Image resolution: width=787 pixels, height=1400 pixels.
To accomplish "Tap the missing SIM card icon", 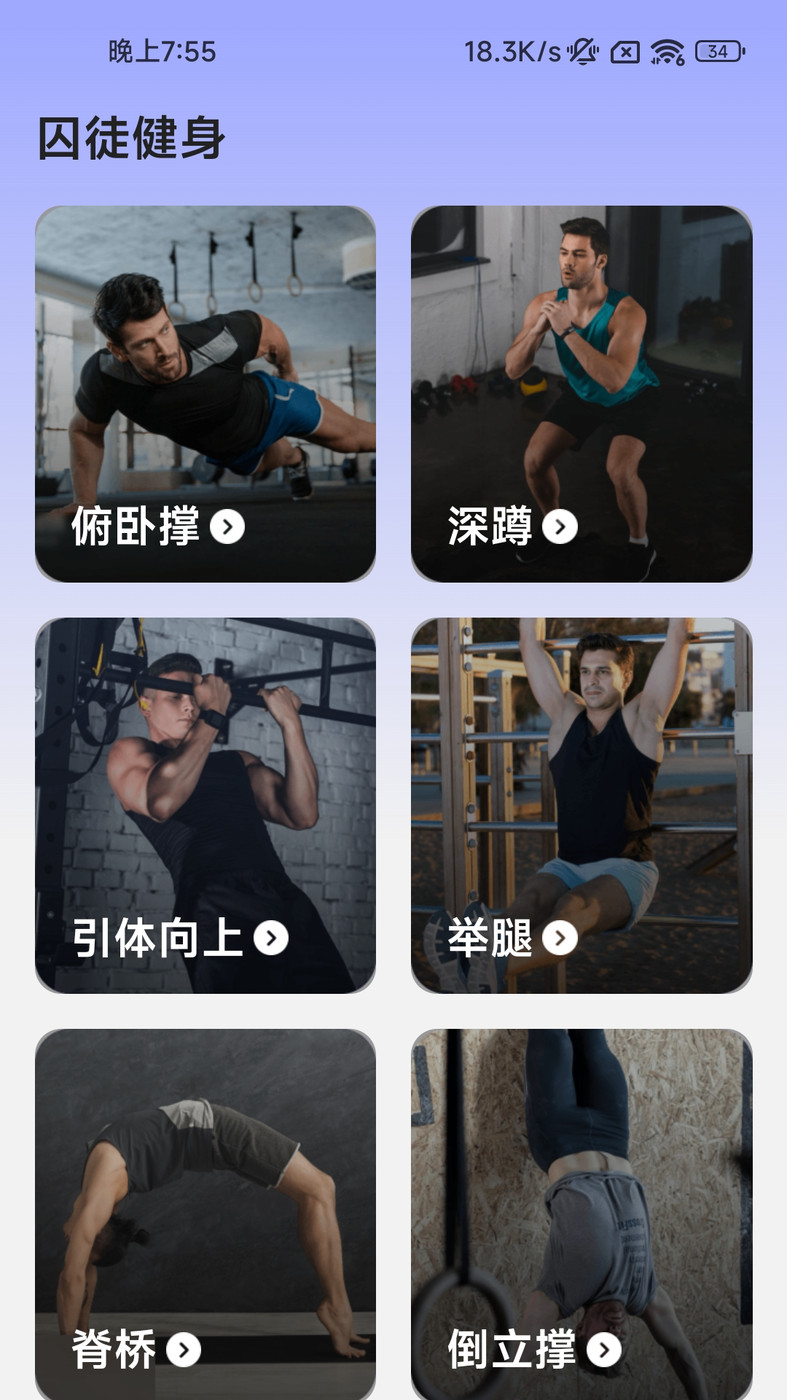I will click(x=623, y=51).
